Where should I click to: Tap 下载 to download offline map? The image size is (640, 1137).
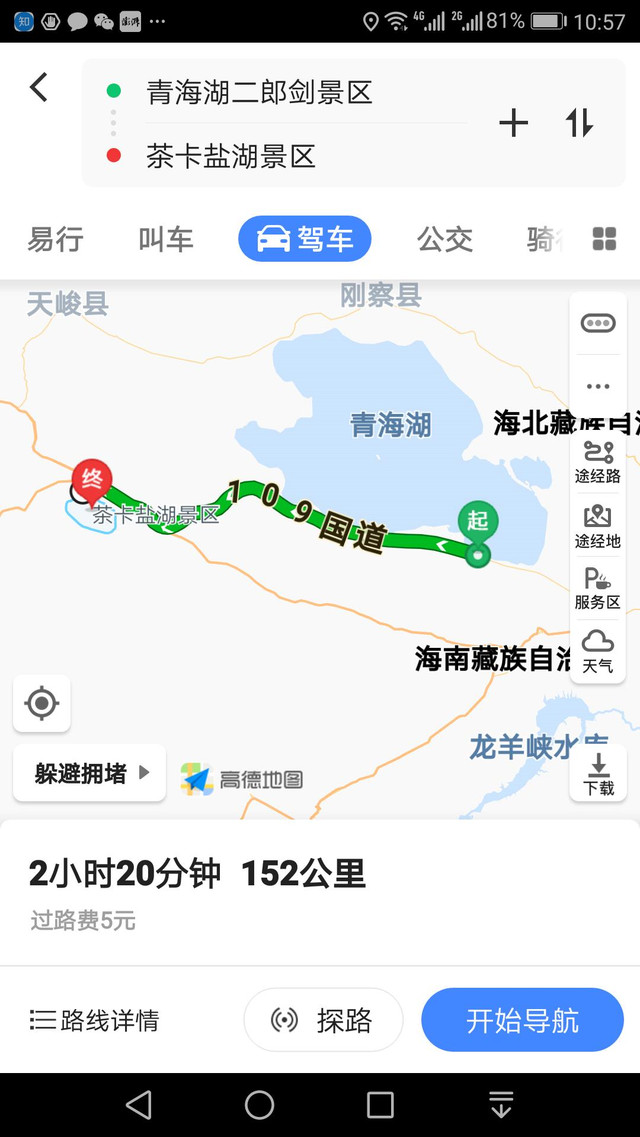pyautogui.click(x=598, y=774)
